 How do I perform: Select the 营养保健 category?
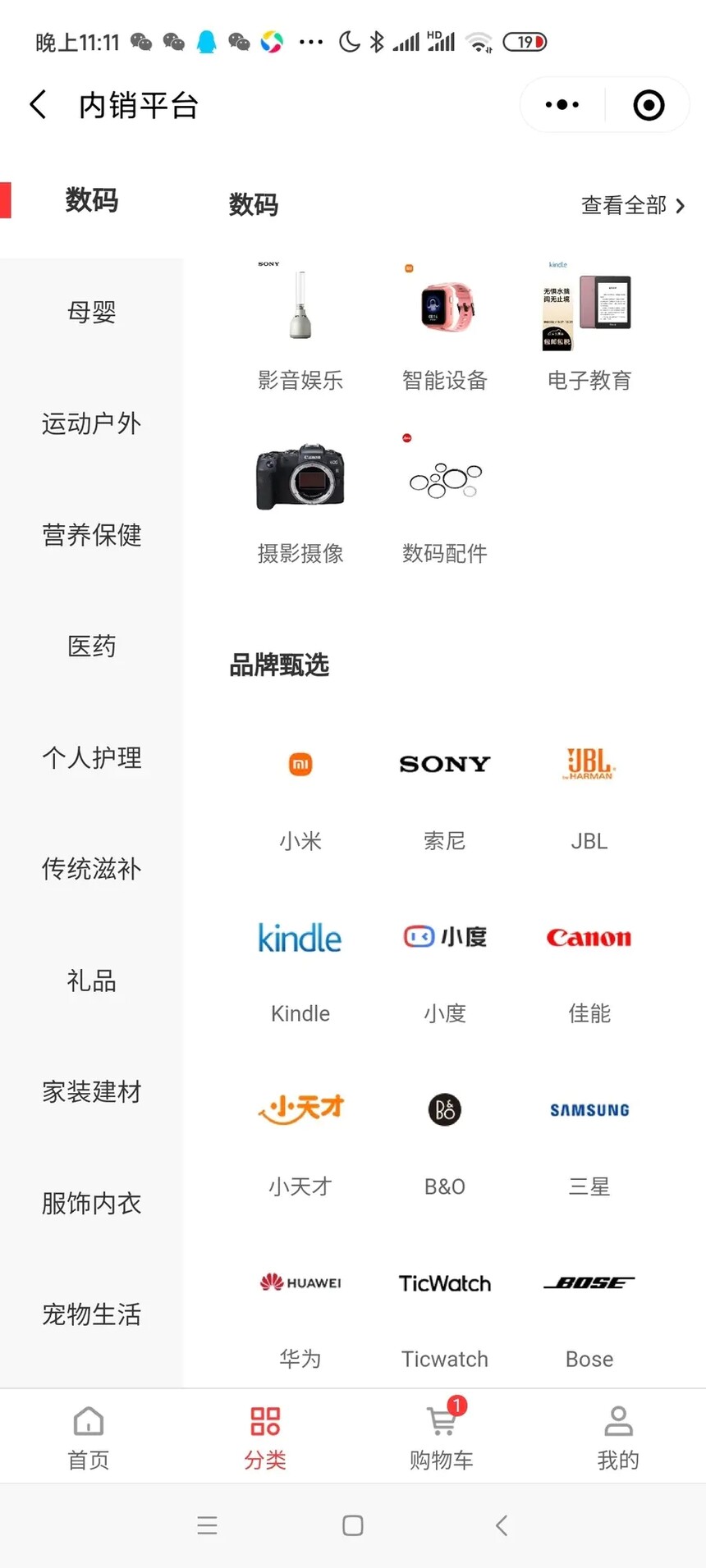tap(92, 535)
